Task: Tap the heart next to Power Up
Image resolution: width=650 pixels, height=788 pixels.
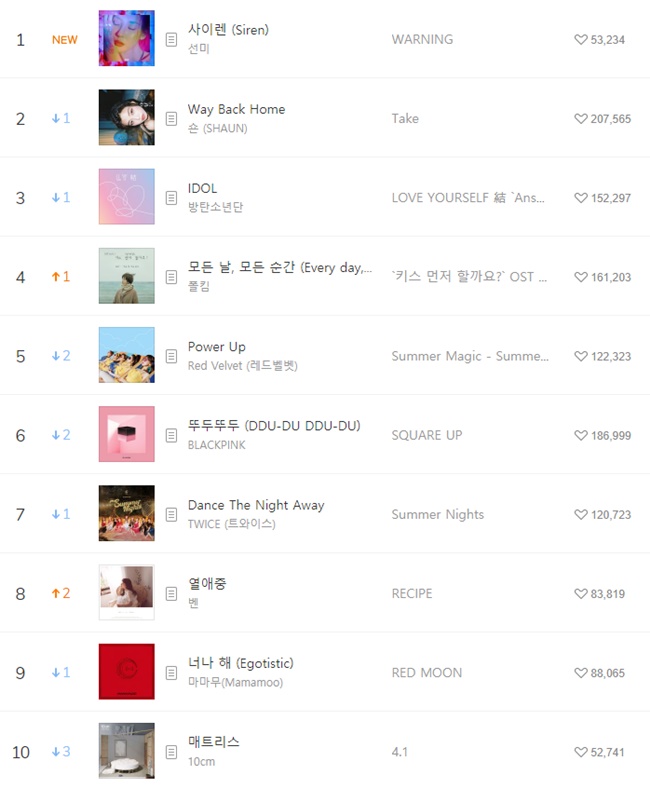Action: tap(581, 356)
